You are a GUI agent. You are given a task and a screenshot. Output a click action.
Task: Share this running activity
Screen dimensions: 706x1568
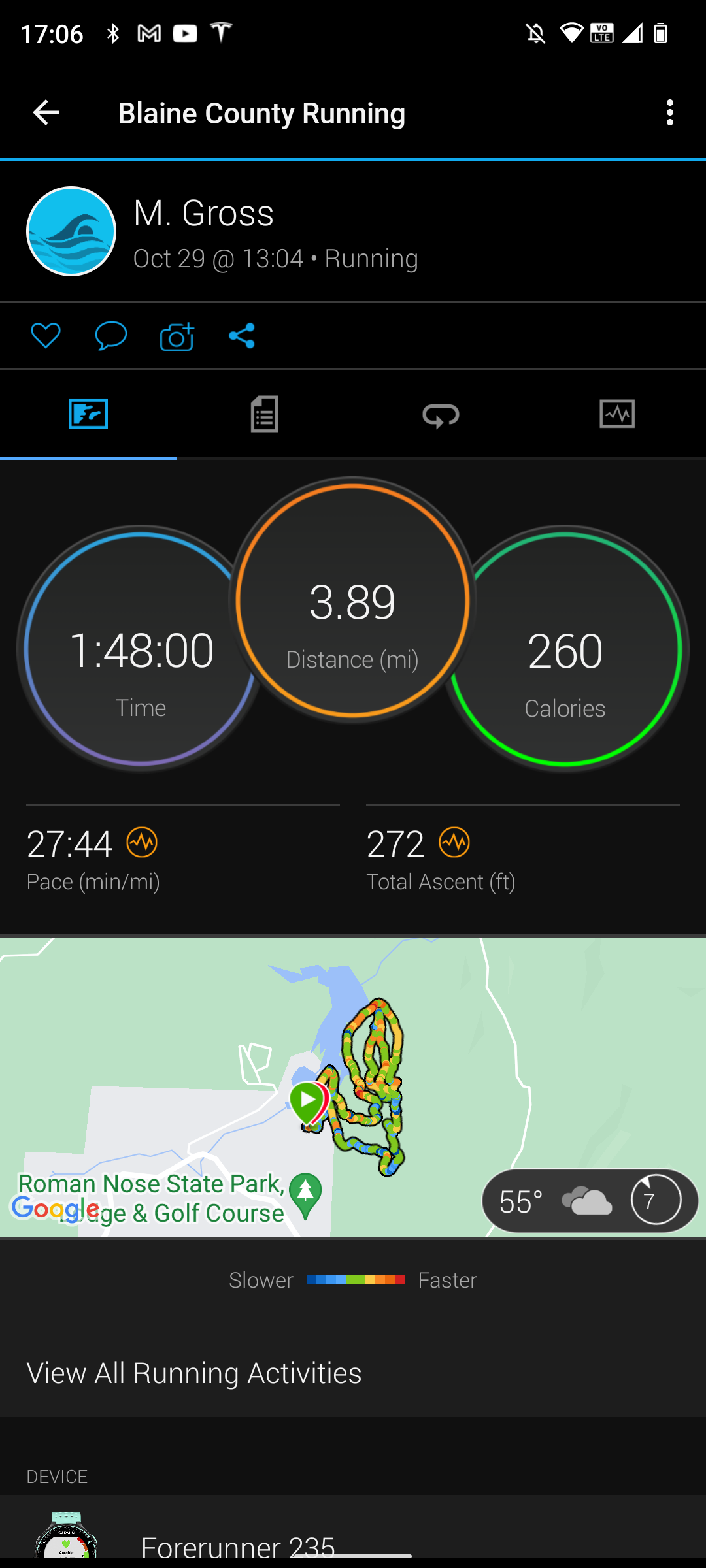[242, 336]
